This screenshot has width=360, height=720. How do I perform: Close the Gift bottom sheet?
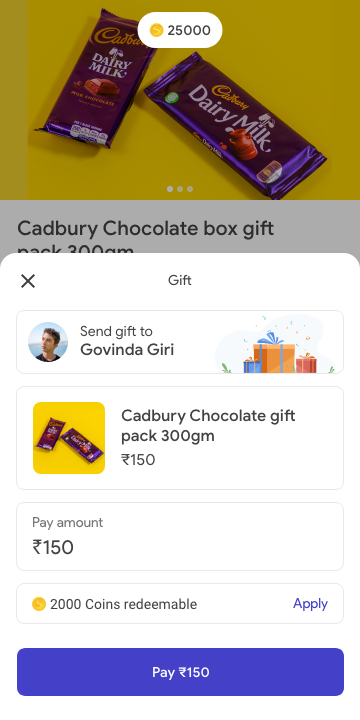28,281
